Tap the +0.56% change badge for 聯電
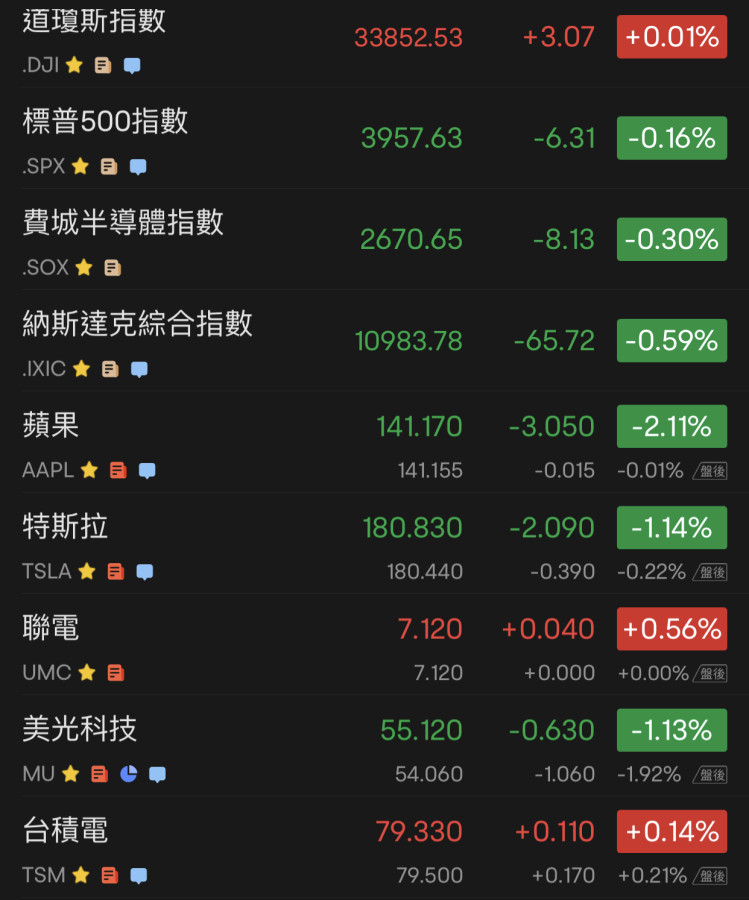Viewport: 749px width, 900px height. coord(671,629)
